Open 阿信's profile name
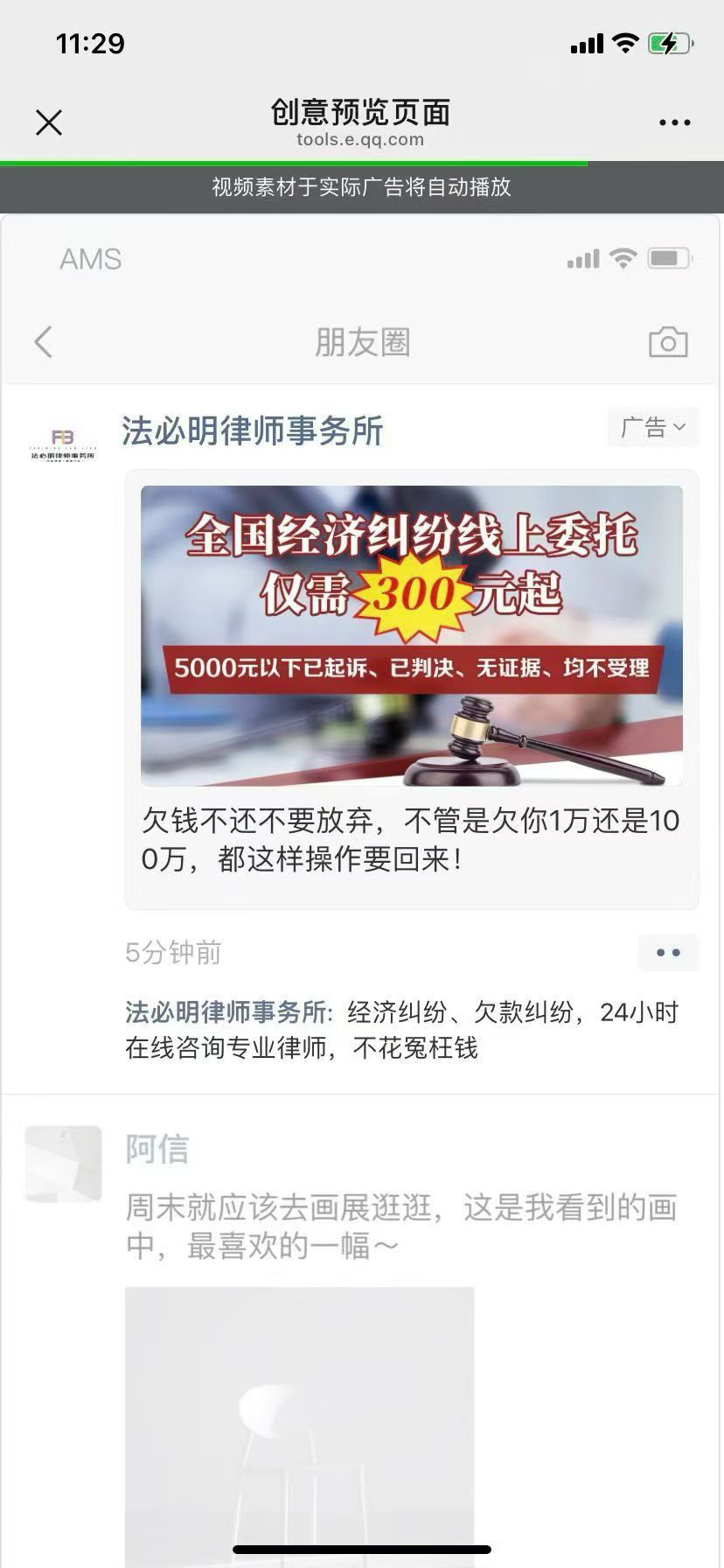The height and width of the screenshot is (1568, 724). [x=157, y=1149]
